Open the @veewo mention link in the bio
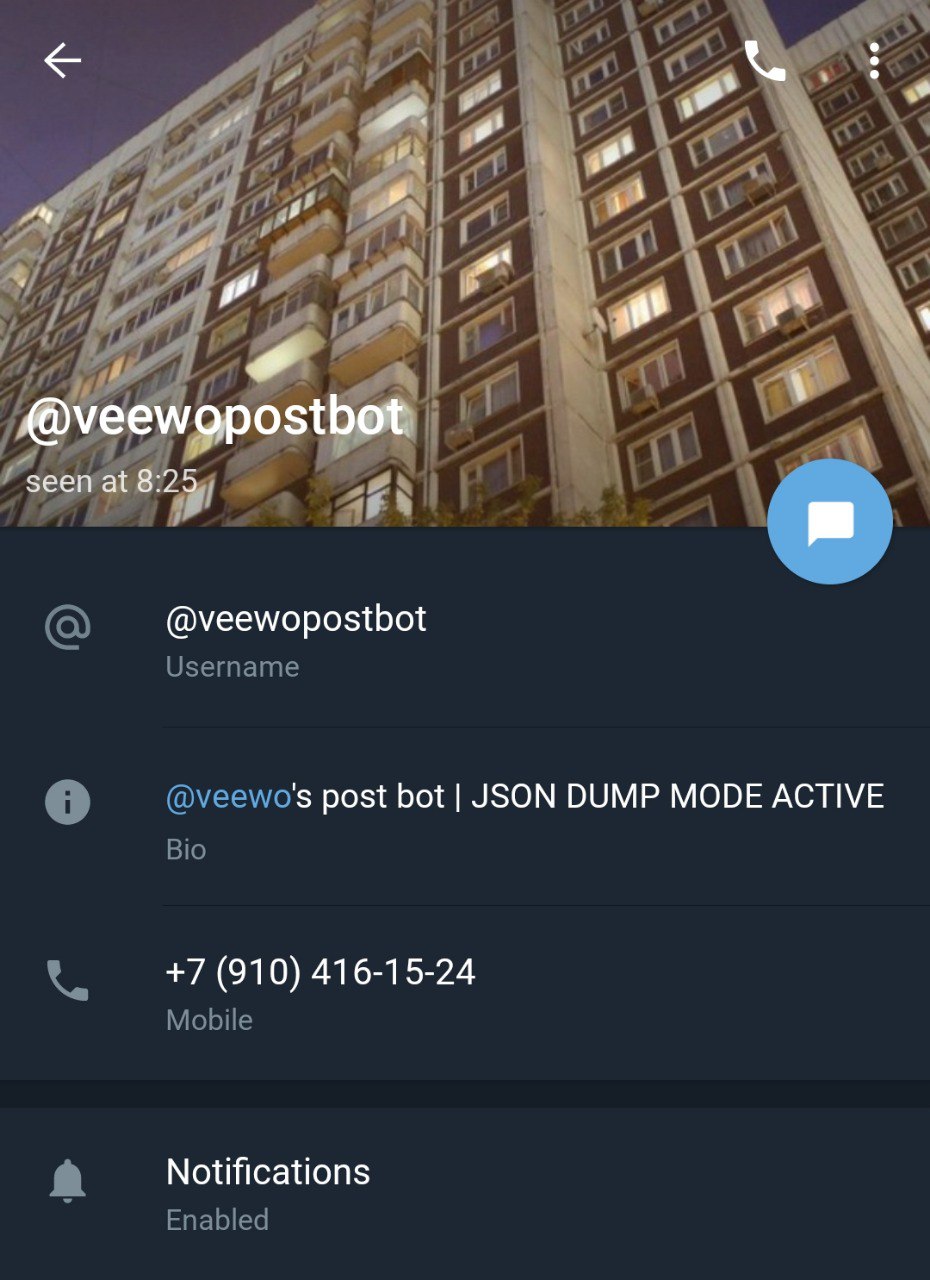This screenshot has height=1280, width=930. [x=228, y=797]
